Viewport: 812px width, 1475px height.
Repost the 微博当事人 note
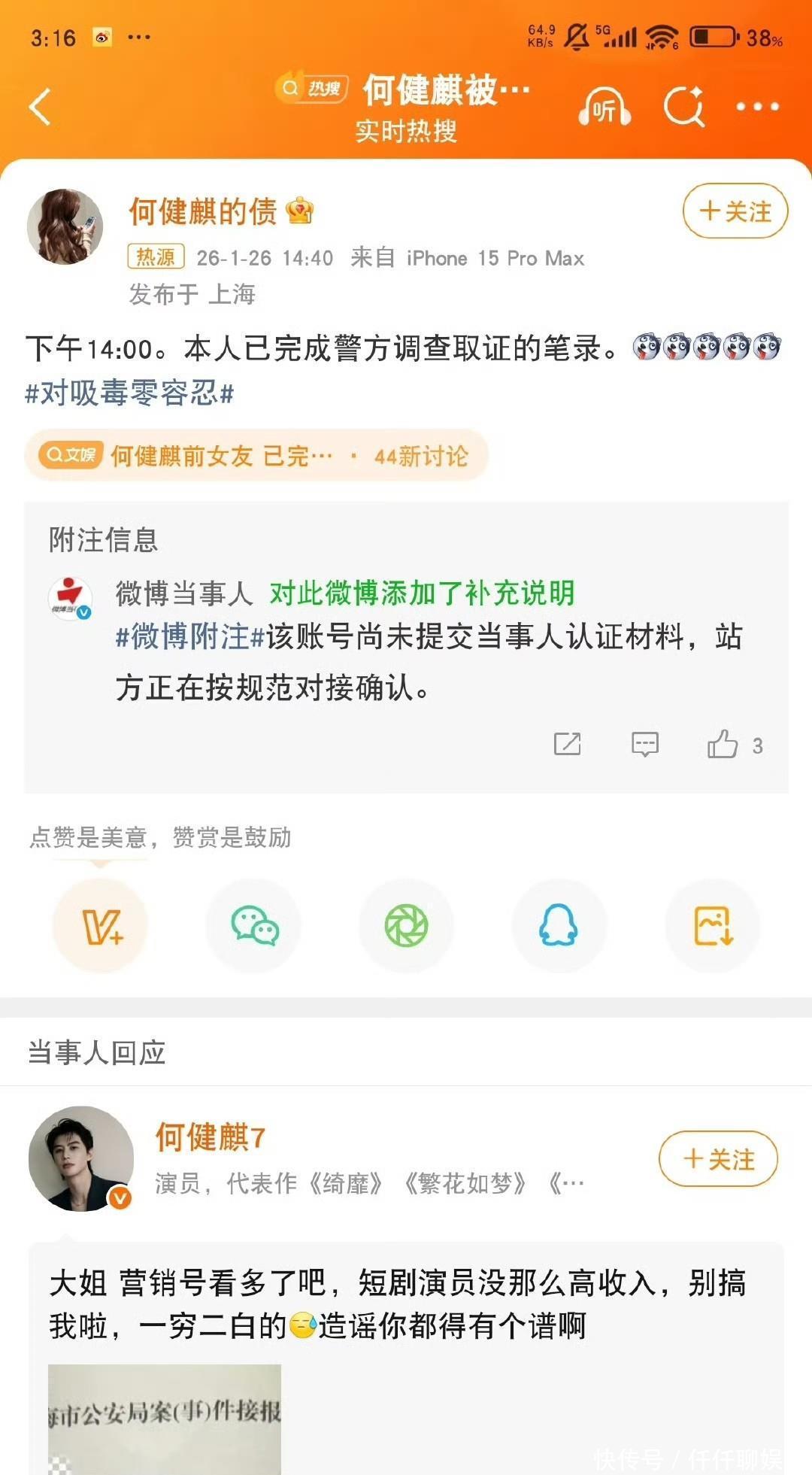567,744
